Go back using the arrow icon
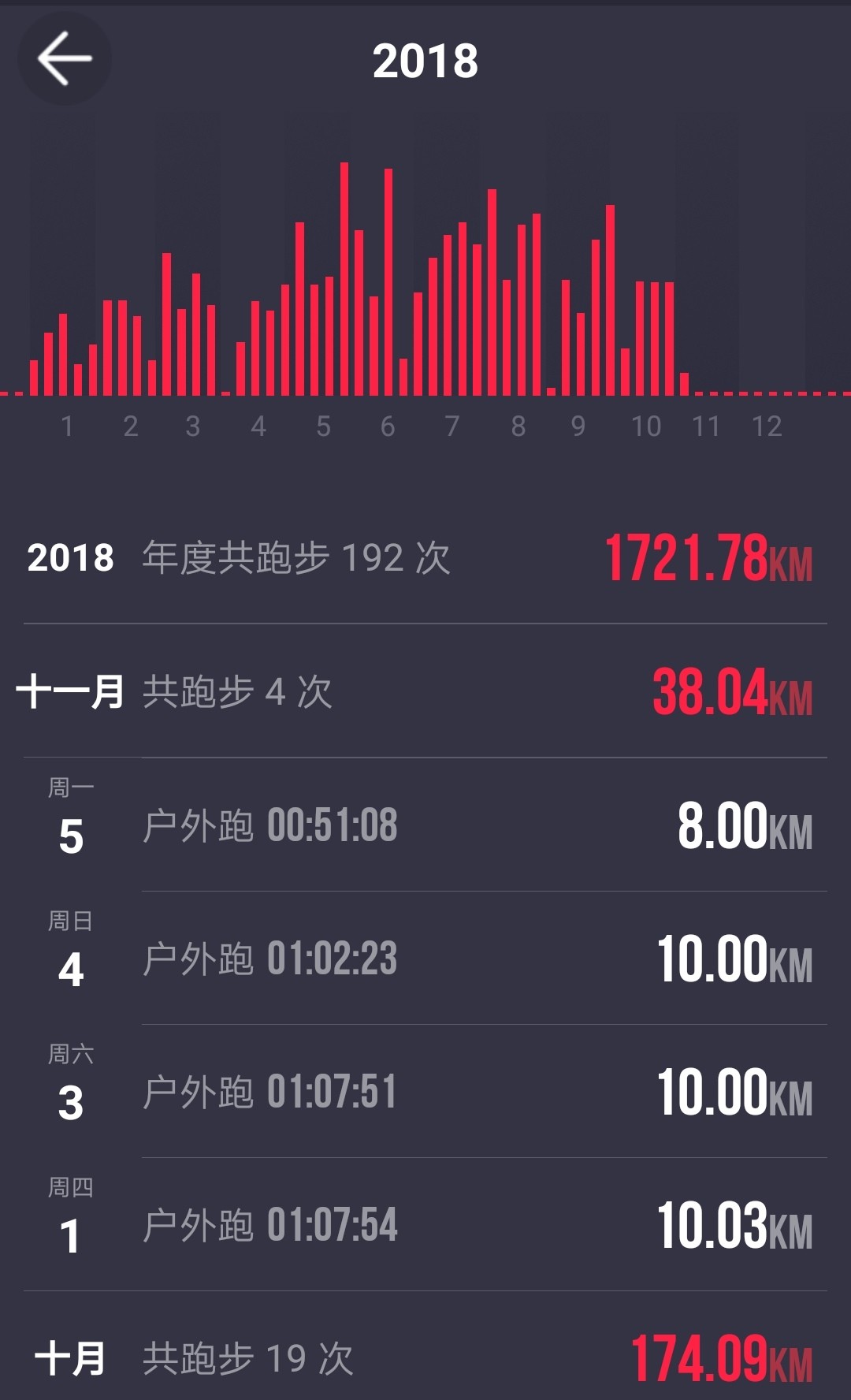Screen dimensions: 851x1400 [64, 59]
